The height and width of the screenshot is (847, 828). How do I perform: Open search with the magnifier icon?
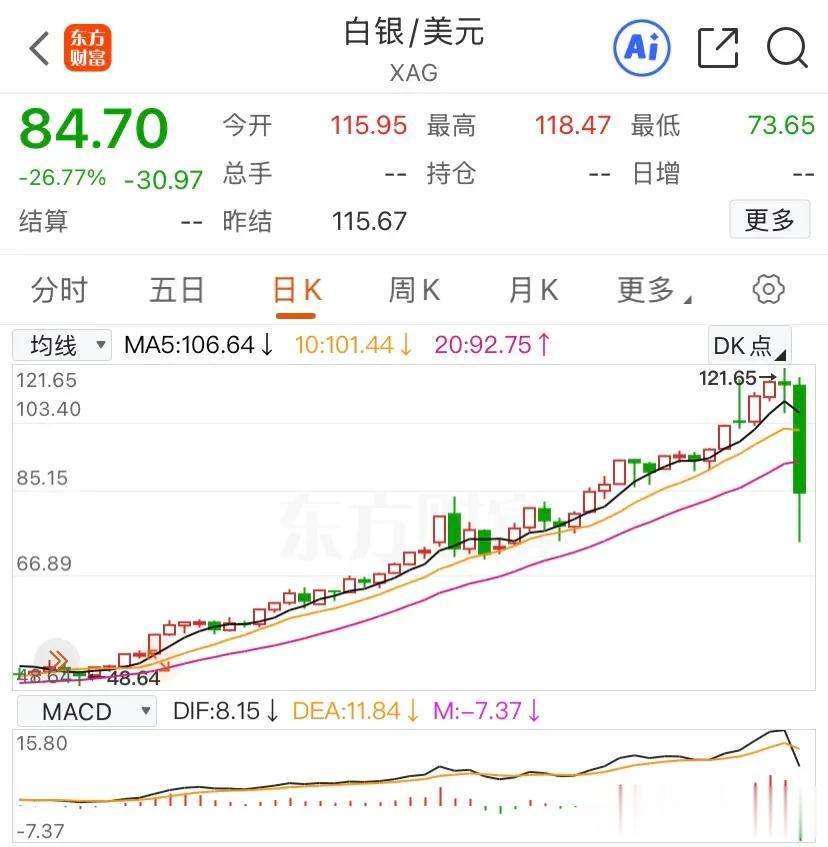[x=789, y=47]
